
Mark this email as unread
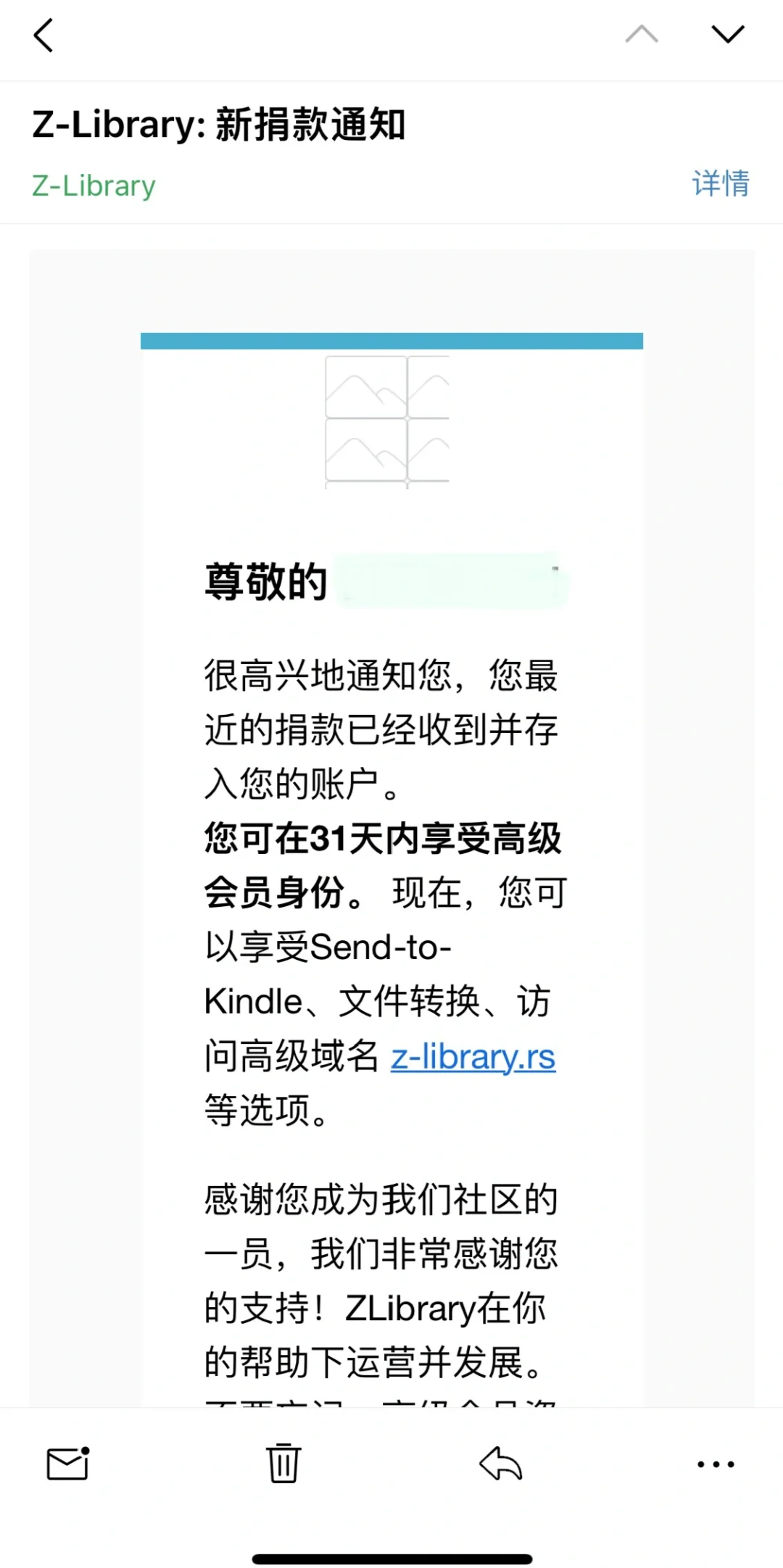click(x=68, y=1463)
